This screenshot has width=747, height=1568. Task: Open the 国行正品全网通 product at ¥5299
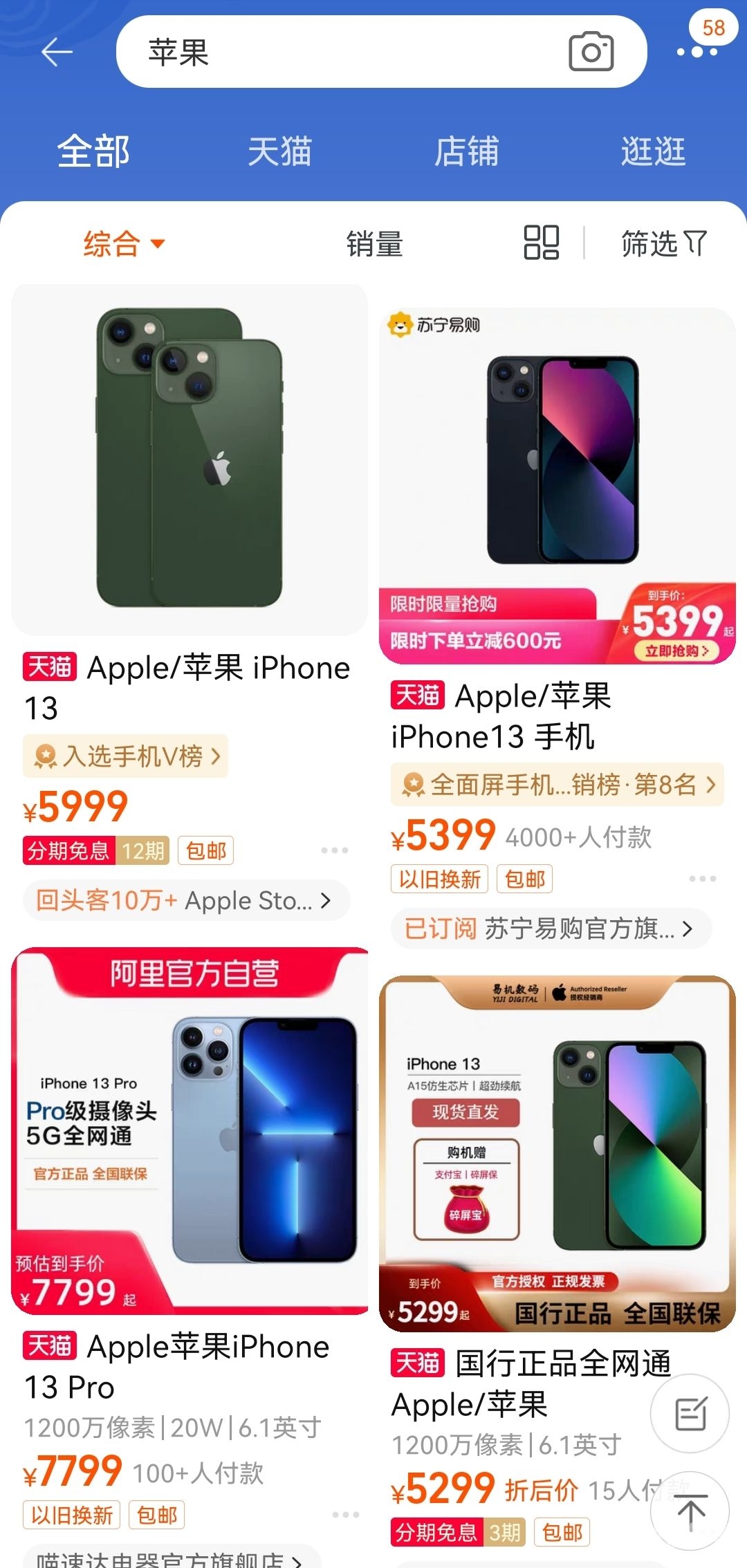tap(557, 1153)
